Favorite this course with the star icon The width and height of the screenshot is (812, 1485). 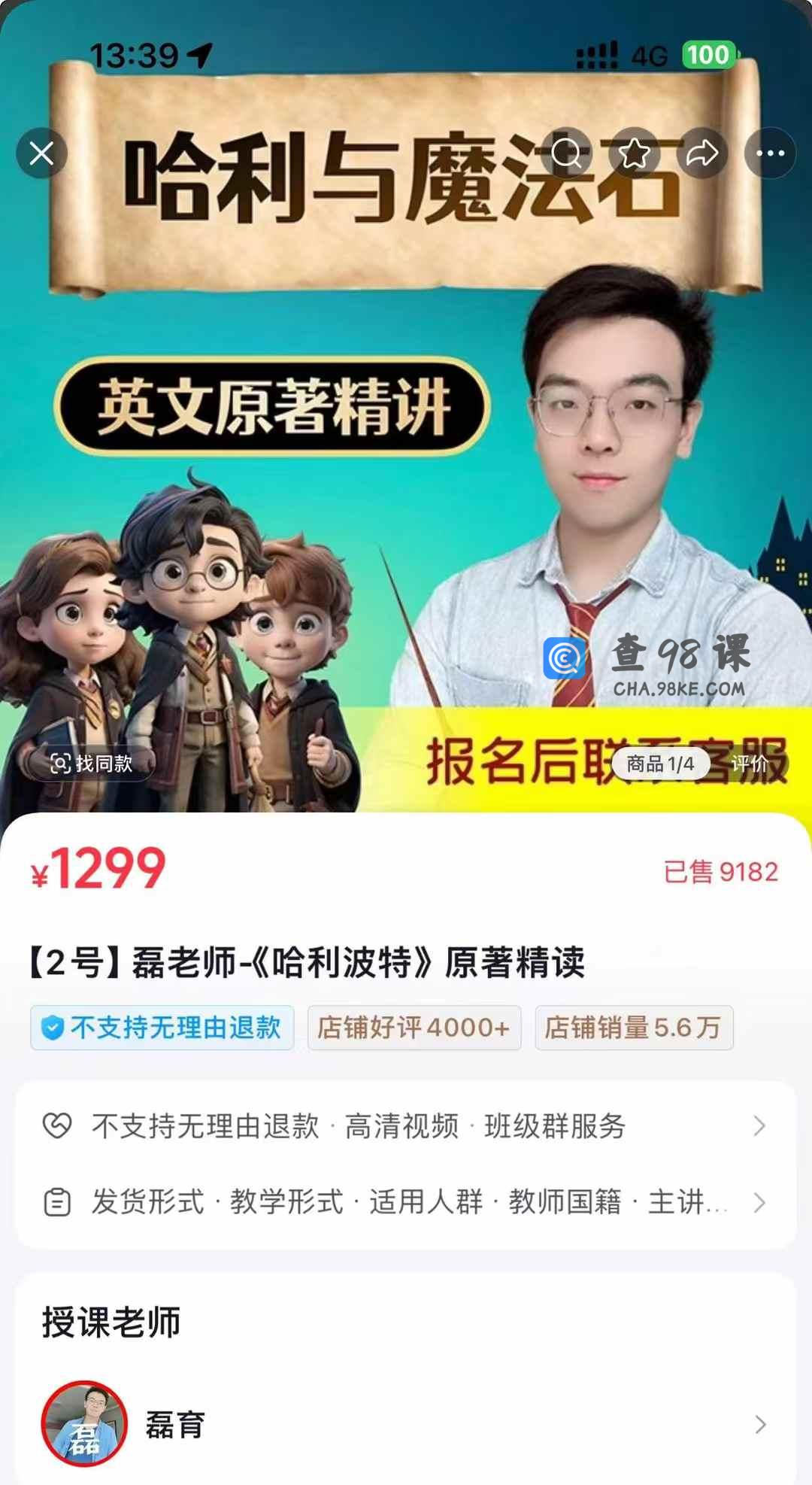click(x=634, y=153)
